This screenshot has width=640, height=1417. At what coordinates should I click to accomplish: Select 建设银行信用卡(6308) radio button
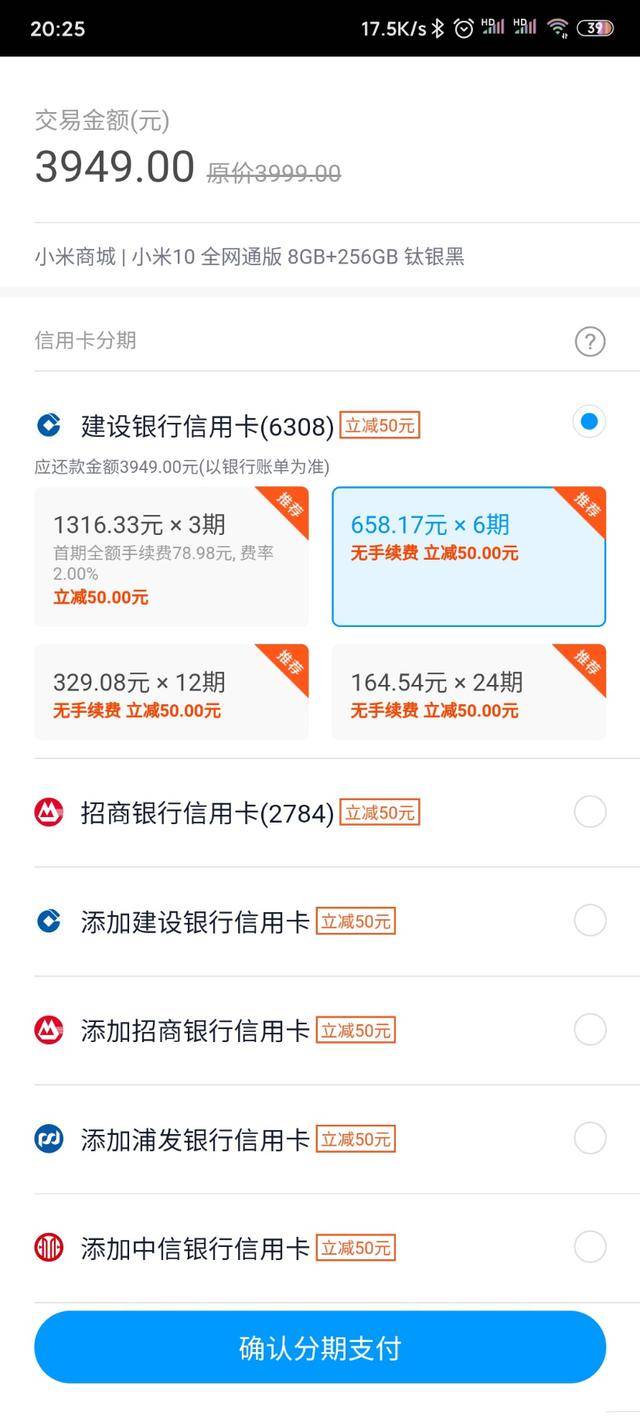tap(589, 422)
